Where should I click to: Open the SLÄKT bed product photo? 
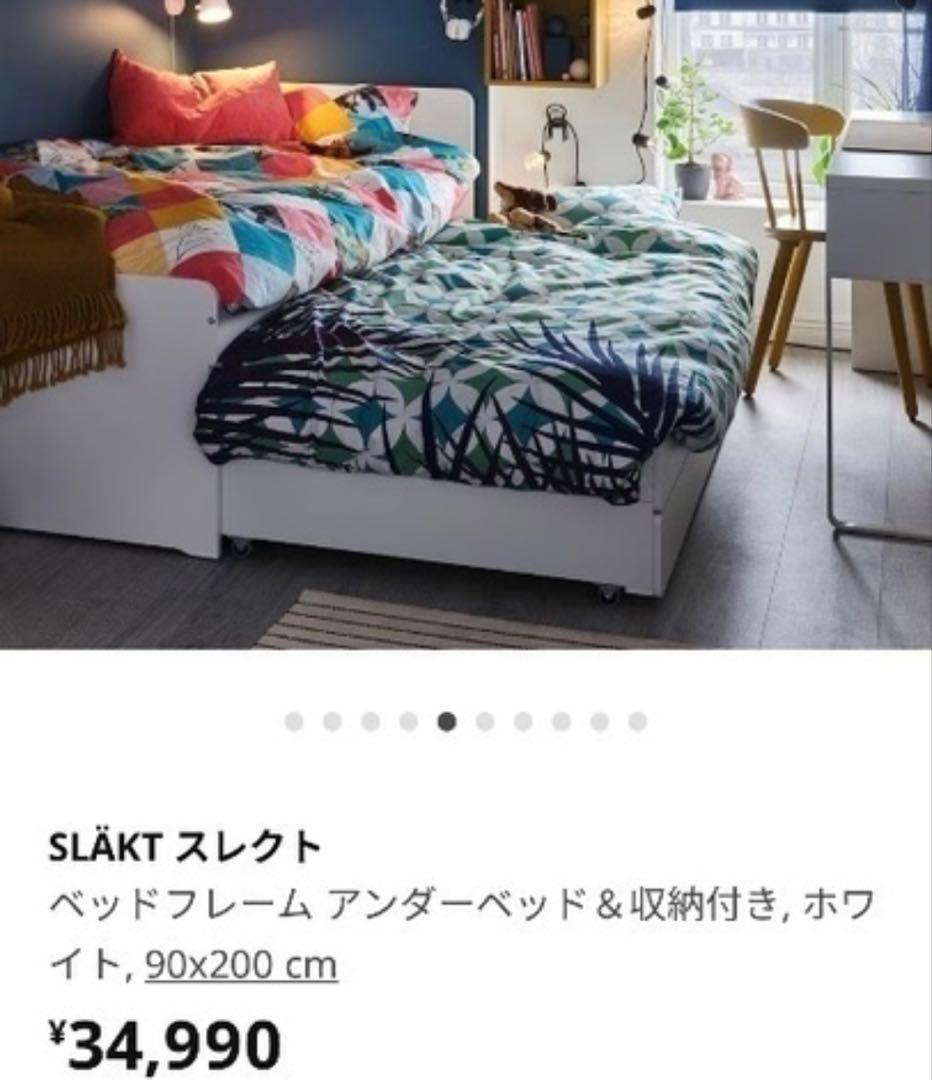tap(466, 324)
